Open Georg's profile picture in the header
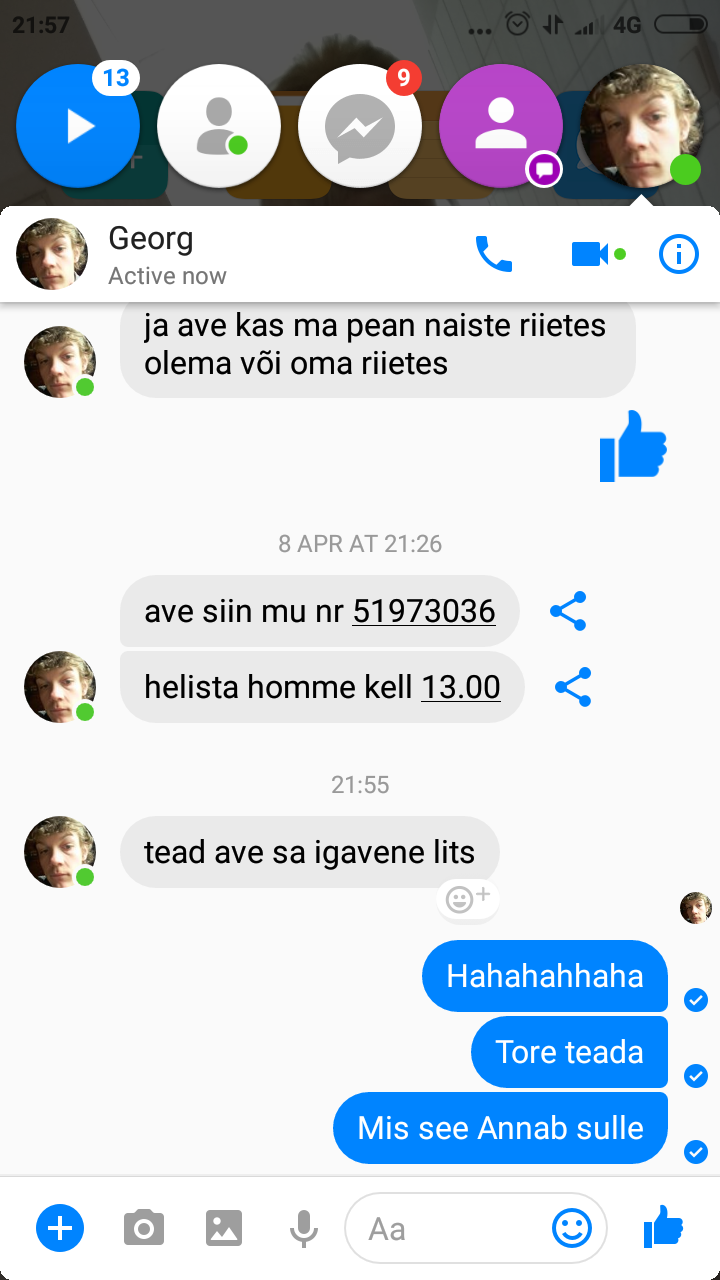Viewport: 720px width, 1280px height. [x=52, y=254]
